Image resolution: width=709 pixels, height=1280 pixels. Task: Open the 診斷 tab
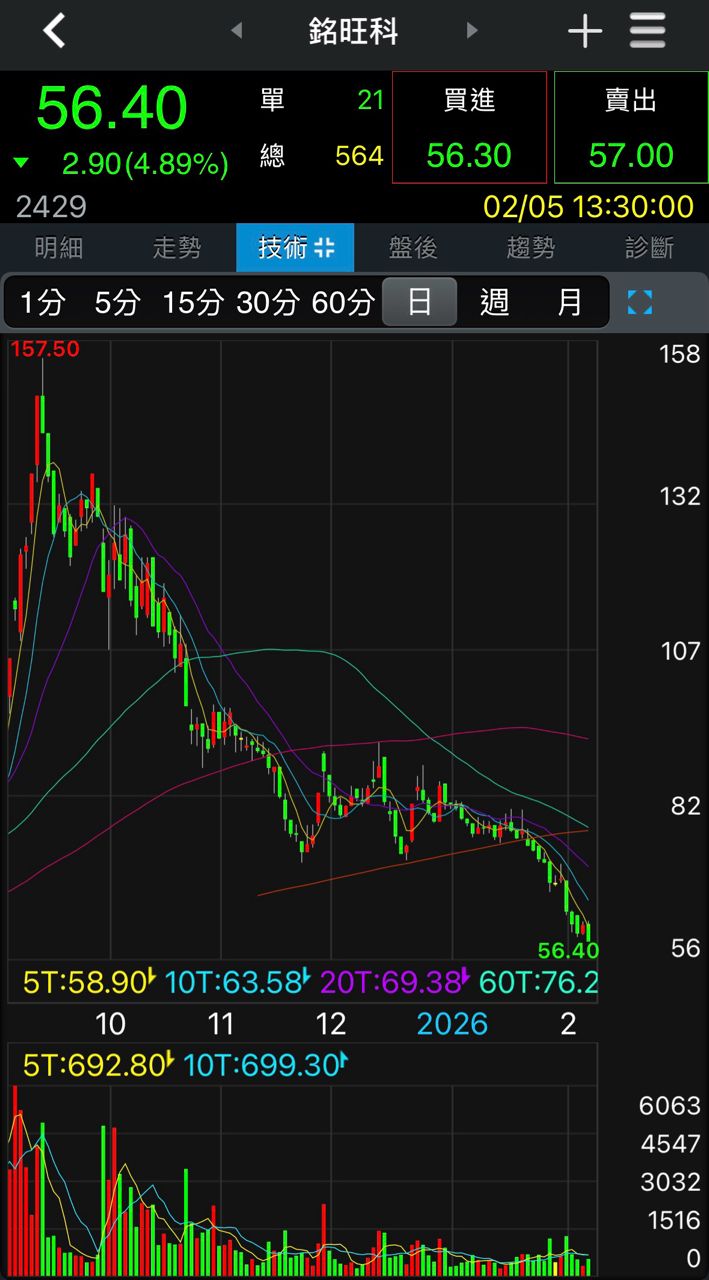click(649, 248)
